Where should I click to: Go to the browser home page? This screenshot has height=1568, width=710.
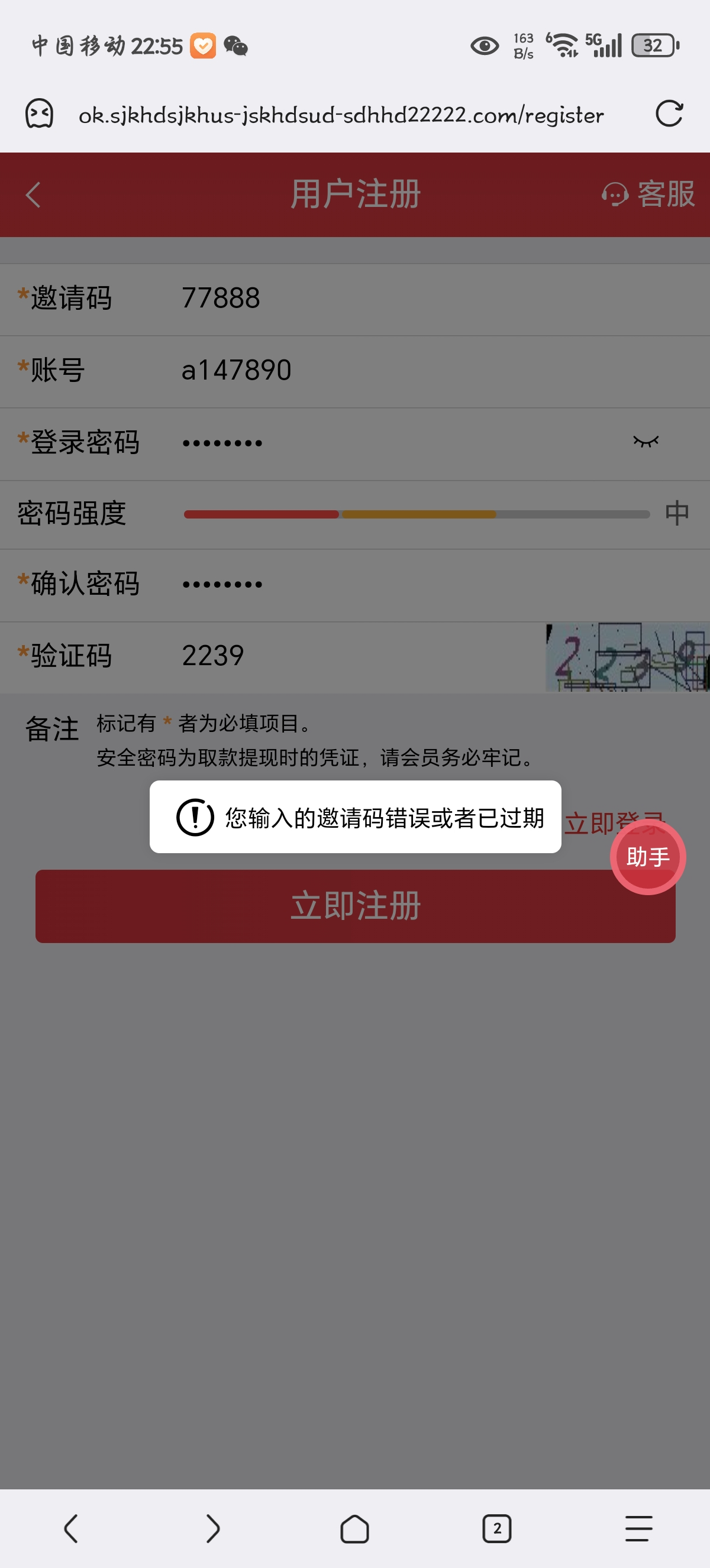(354, 1528)
